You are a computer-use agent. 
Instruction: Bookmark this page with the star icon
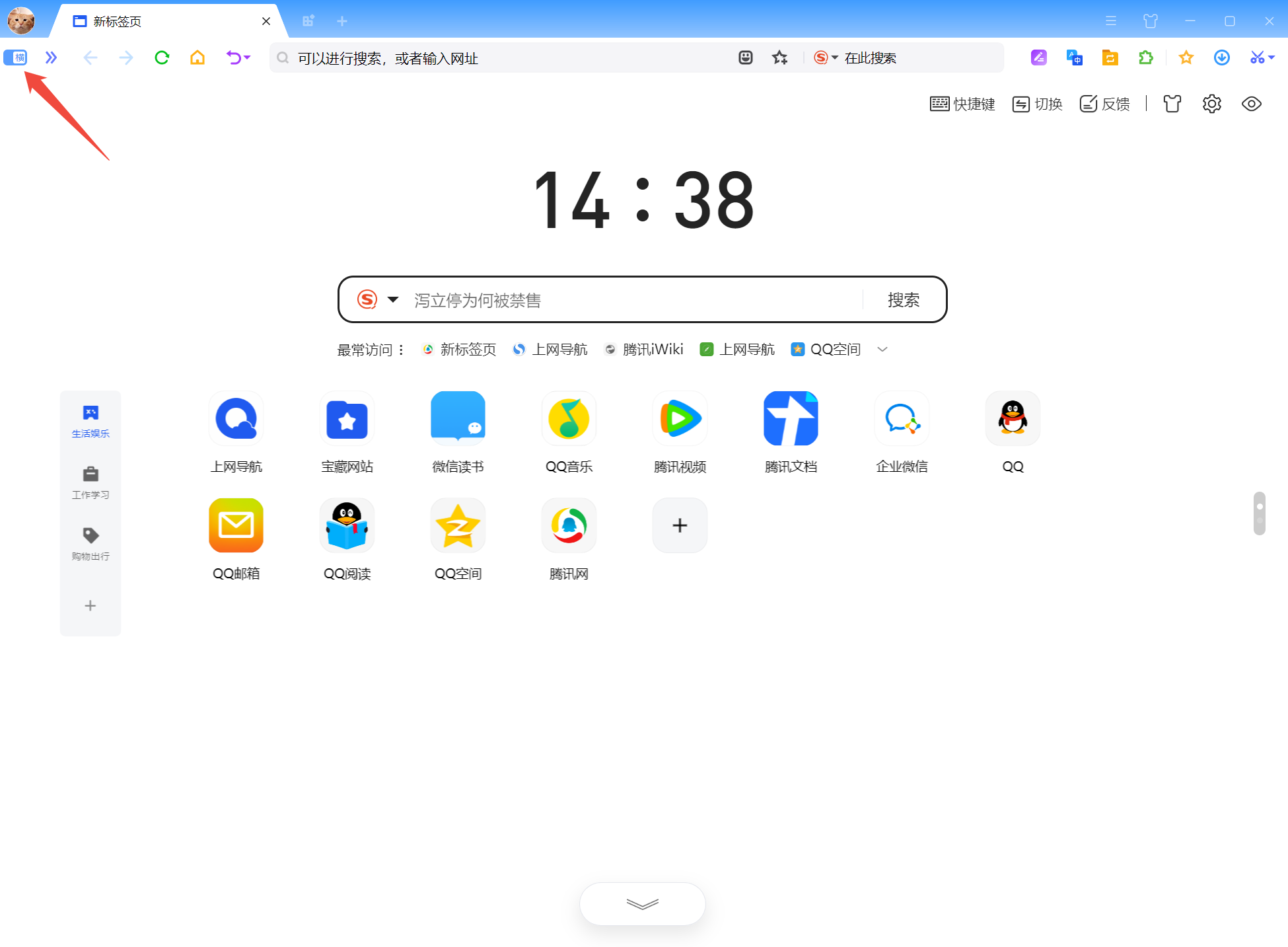779,58
